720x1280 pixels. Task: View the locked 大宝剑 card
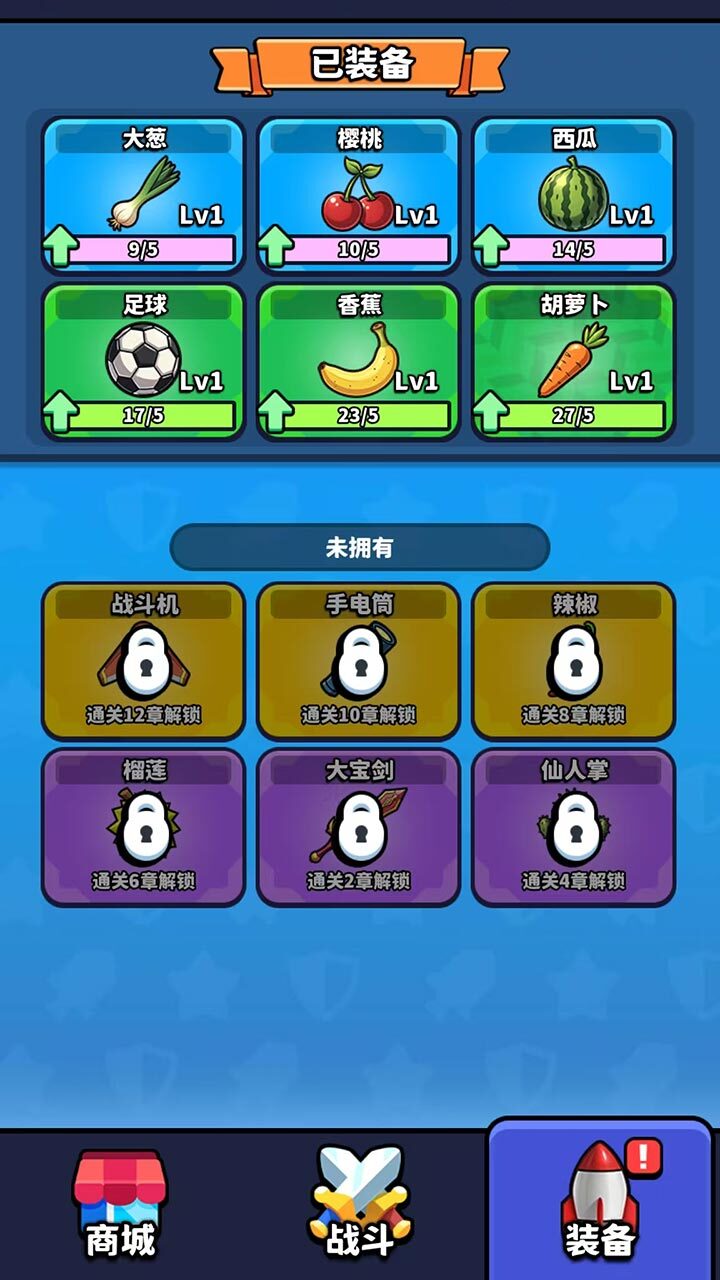(x=358, y=826)
